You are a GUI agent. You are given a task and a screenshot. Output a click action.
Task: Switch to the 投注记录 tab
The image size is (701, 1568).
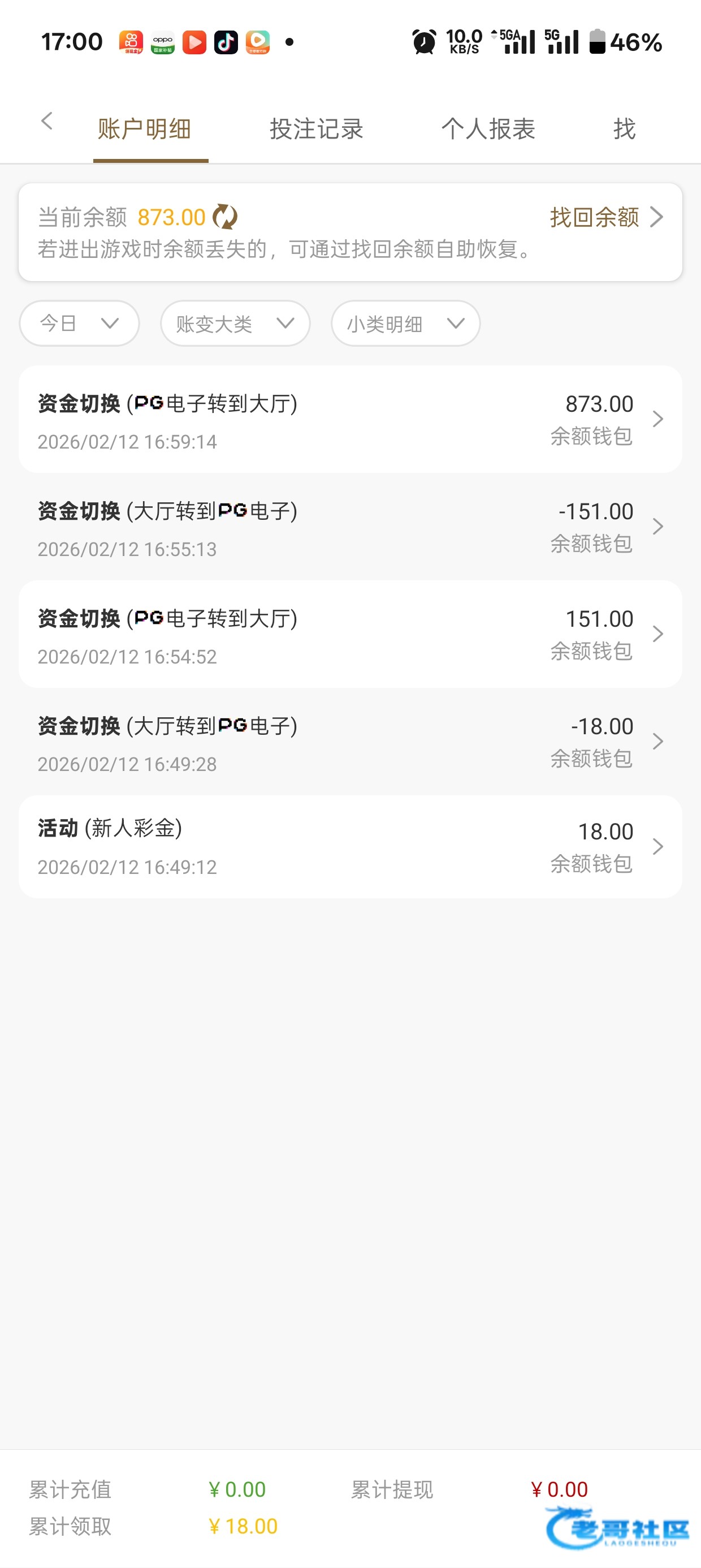coord(317,129)
